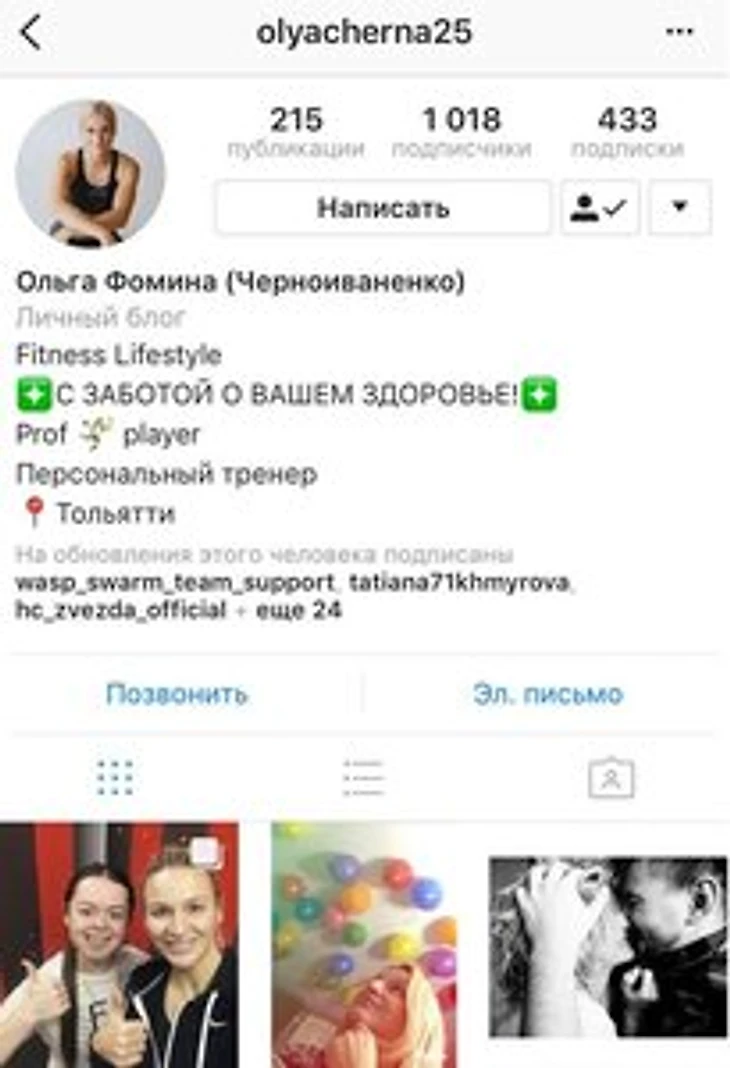Open hc_zvezda_official profile
This screenshot has width=730, height=1068.
click(x=120, y=609)
